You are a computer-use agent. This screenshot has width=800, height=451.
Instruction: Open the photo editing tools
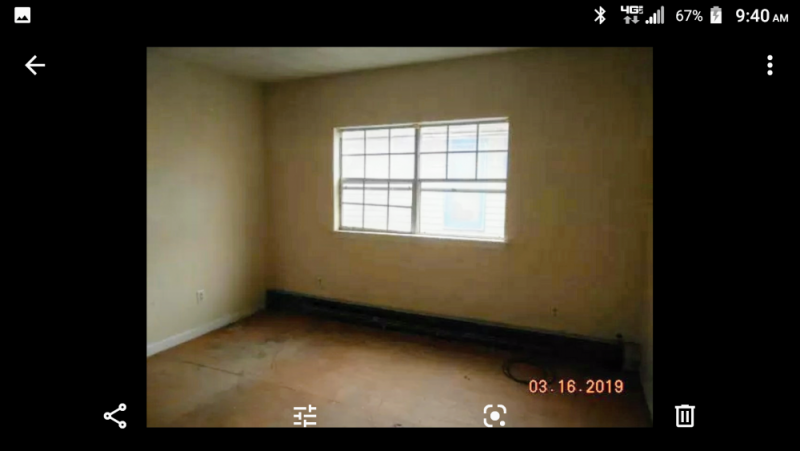click(x=305, y=416)
